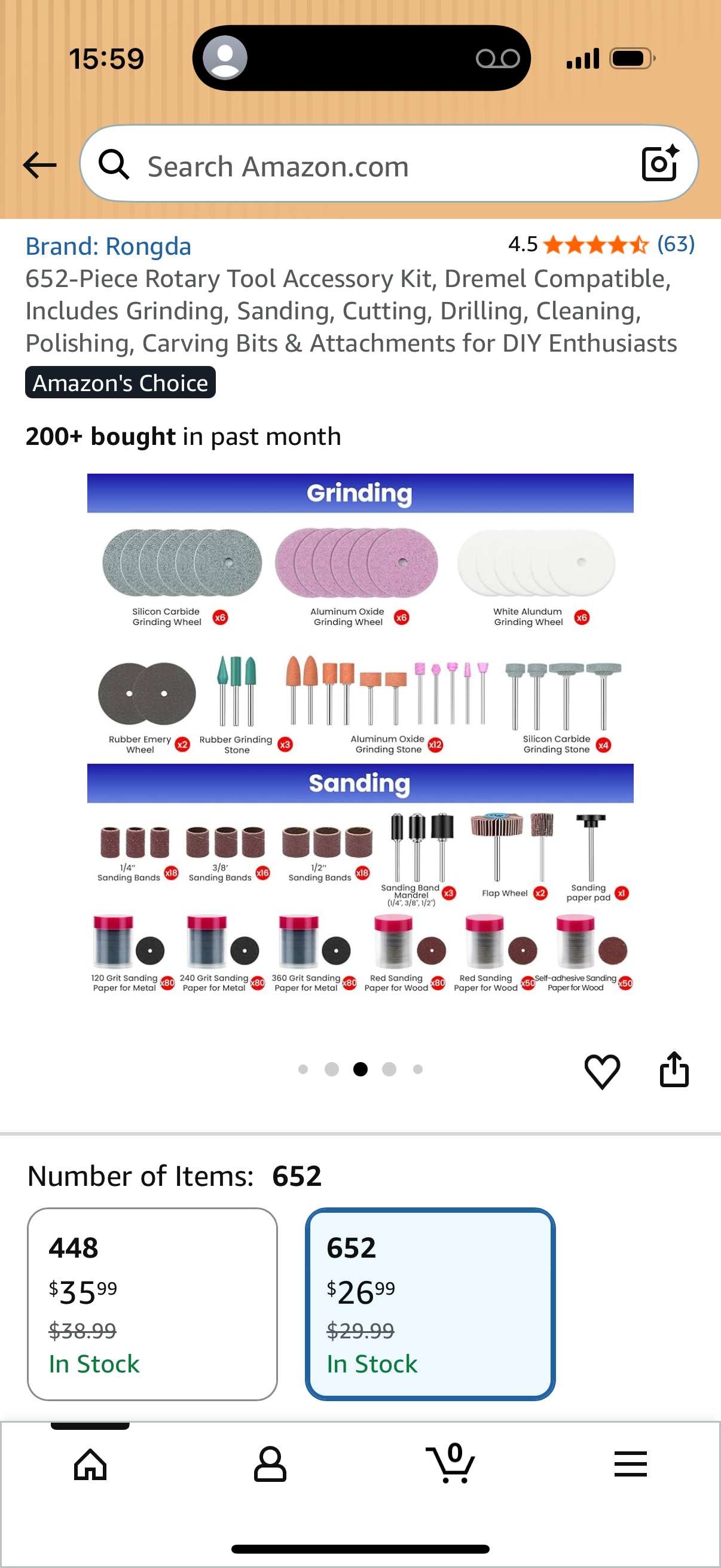
Task: Open the camera lens search icon
Action: (660, 163)
